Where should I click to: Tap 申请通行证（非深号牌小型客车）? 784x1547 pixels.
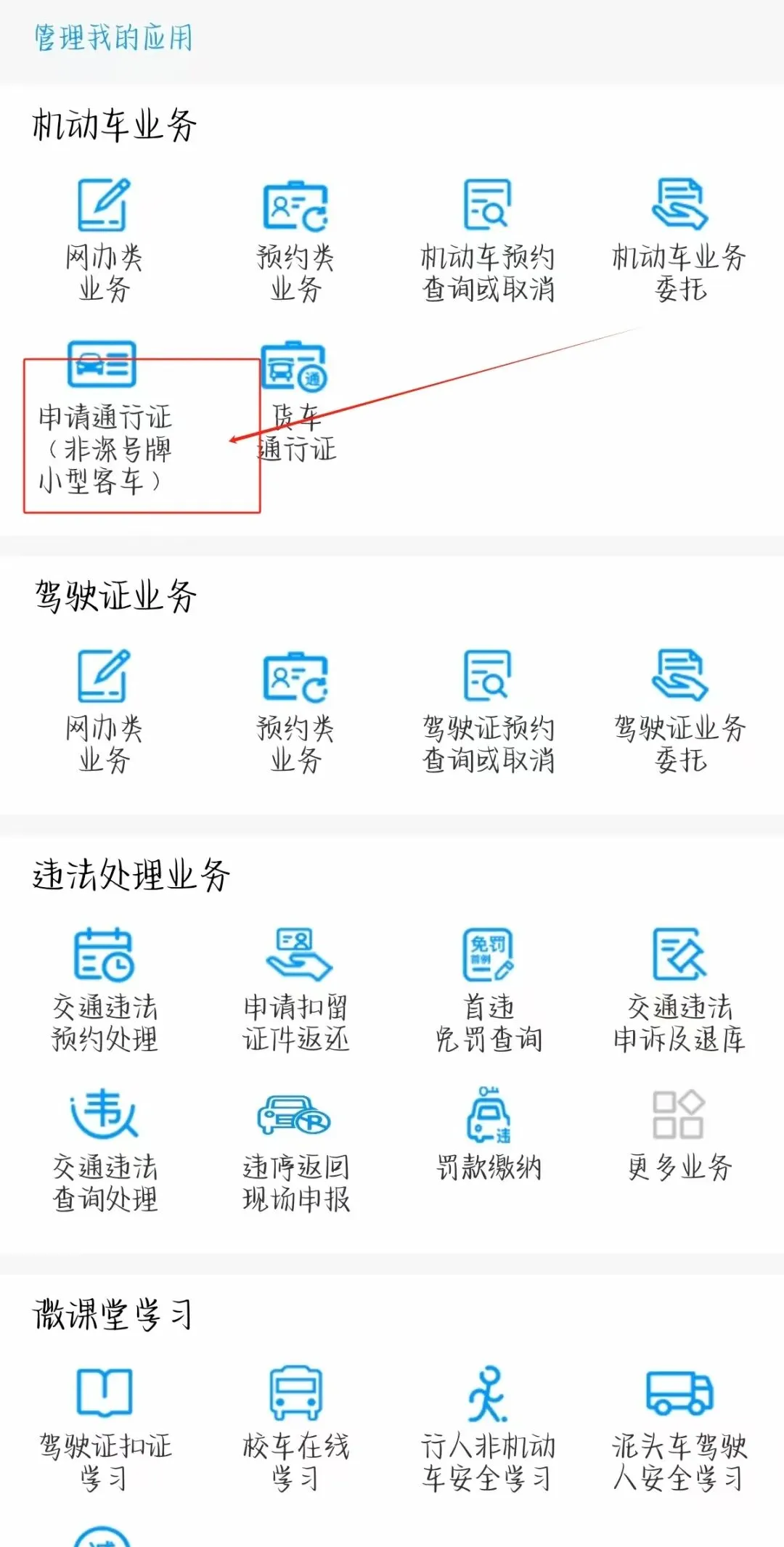point(104,417)
